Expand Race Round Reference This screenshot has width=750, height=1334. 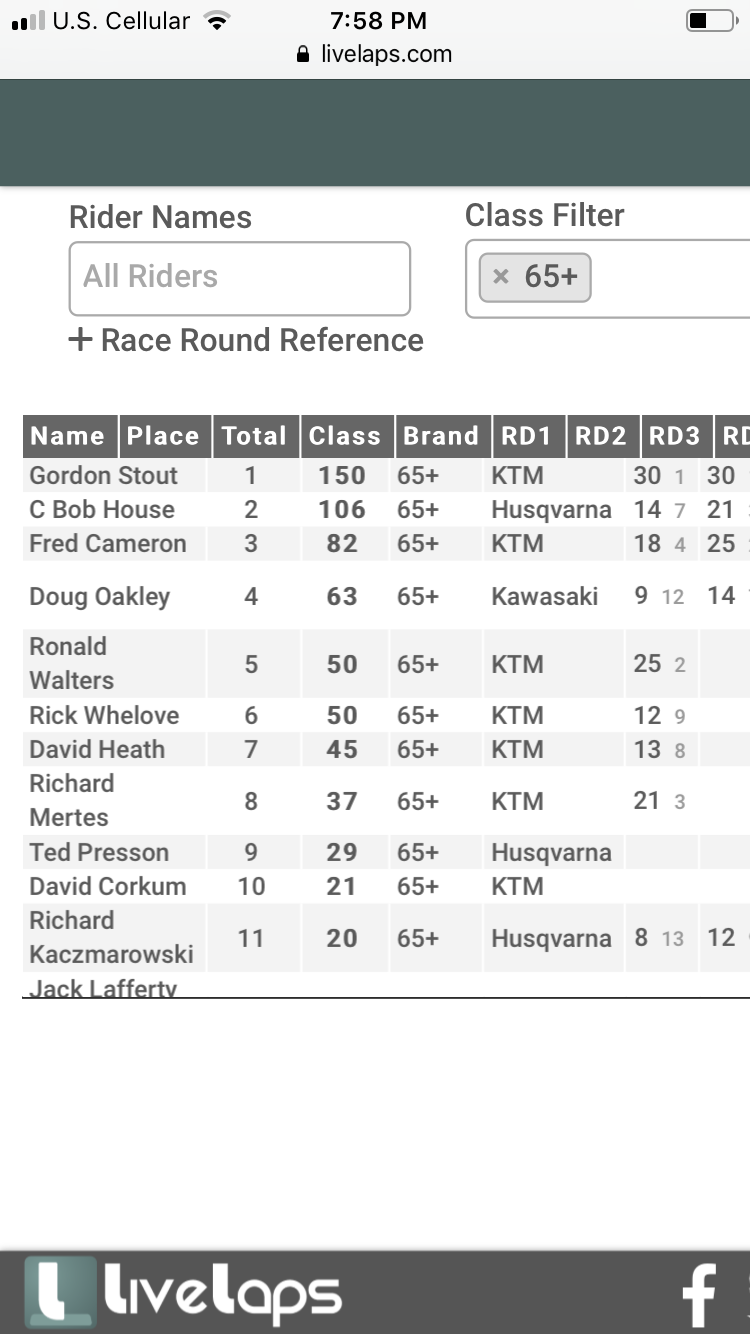[x=246, y=340]
